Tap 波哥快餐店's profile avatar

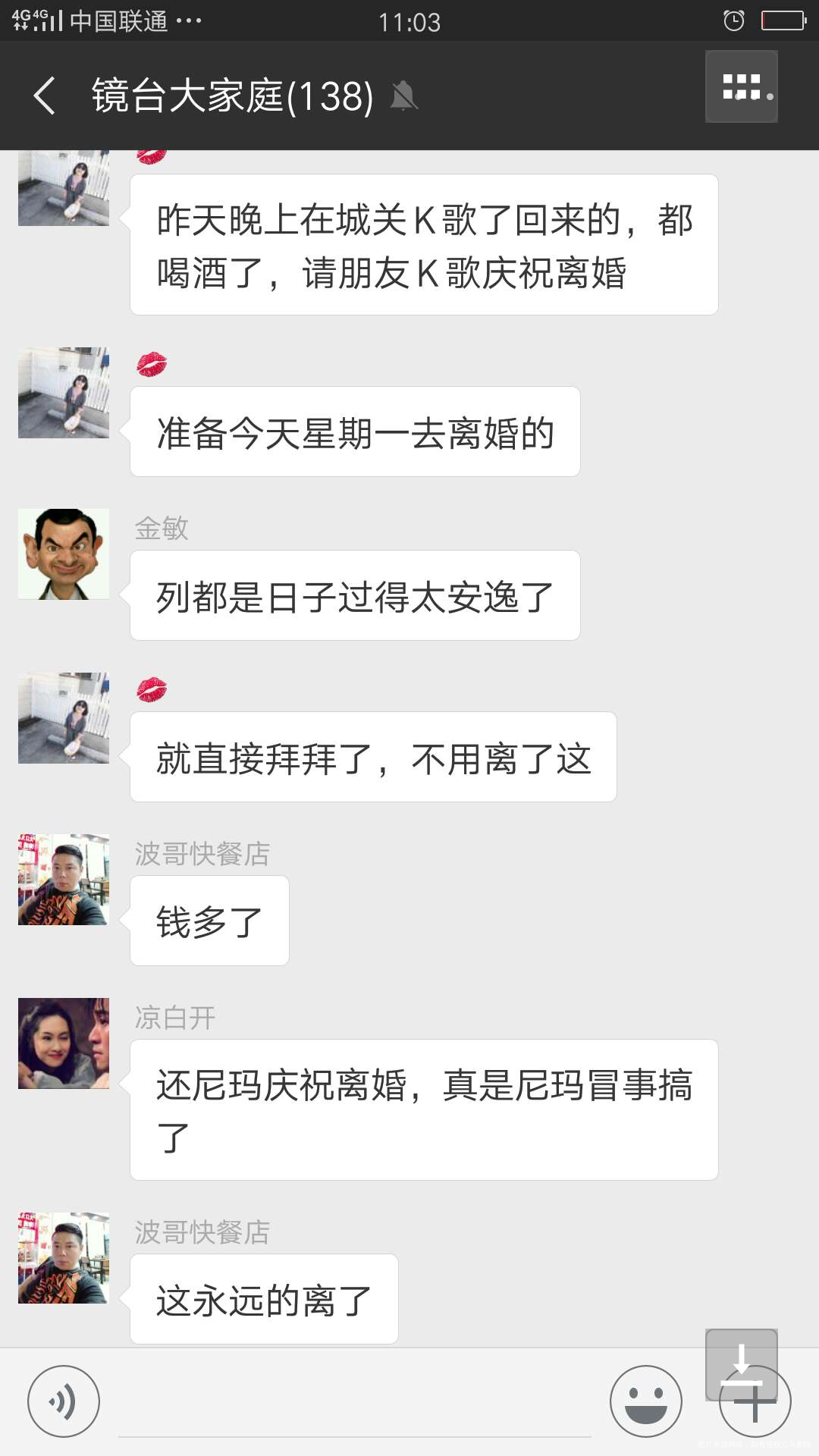click(63, 878)
